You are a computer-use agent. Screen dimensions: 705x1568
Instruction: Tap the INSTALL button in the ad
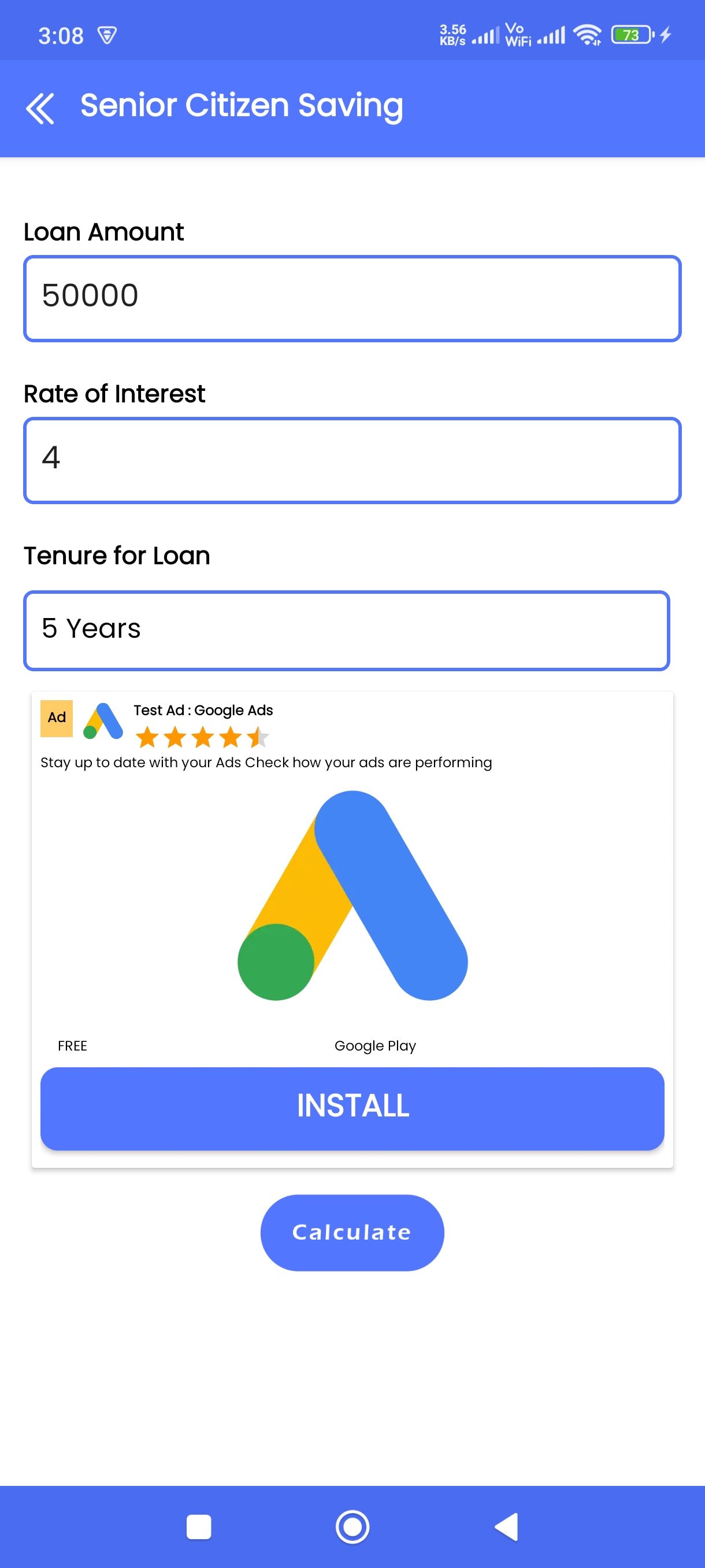tap(352, 1108)
